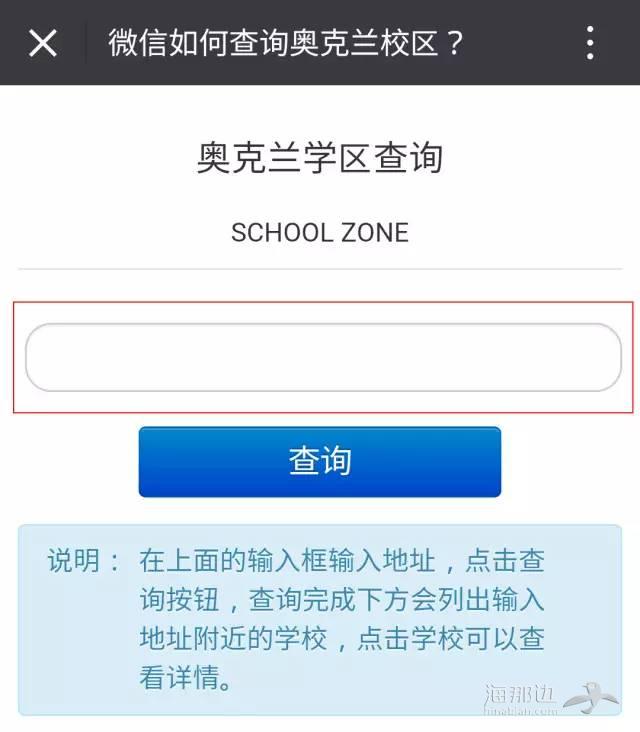Image resolution: width=640 pixels, height=732 pixels.
Task: Tap the 查询 search button
Action: click(x=319, y=461)
